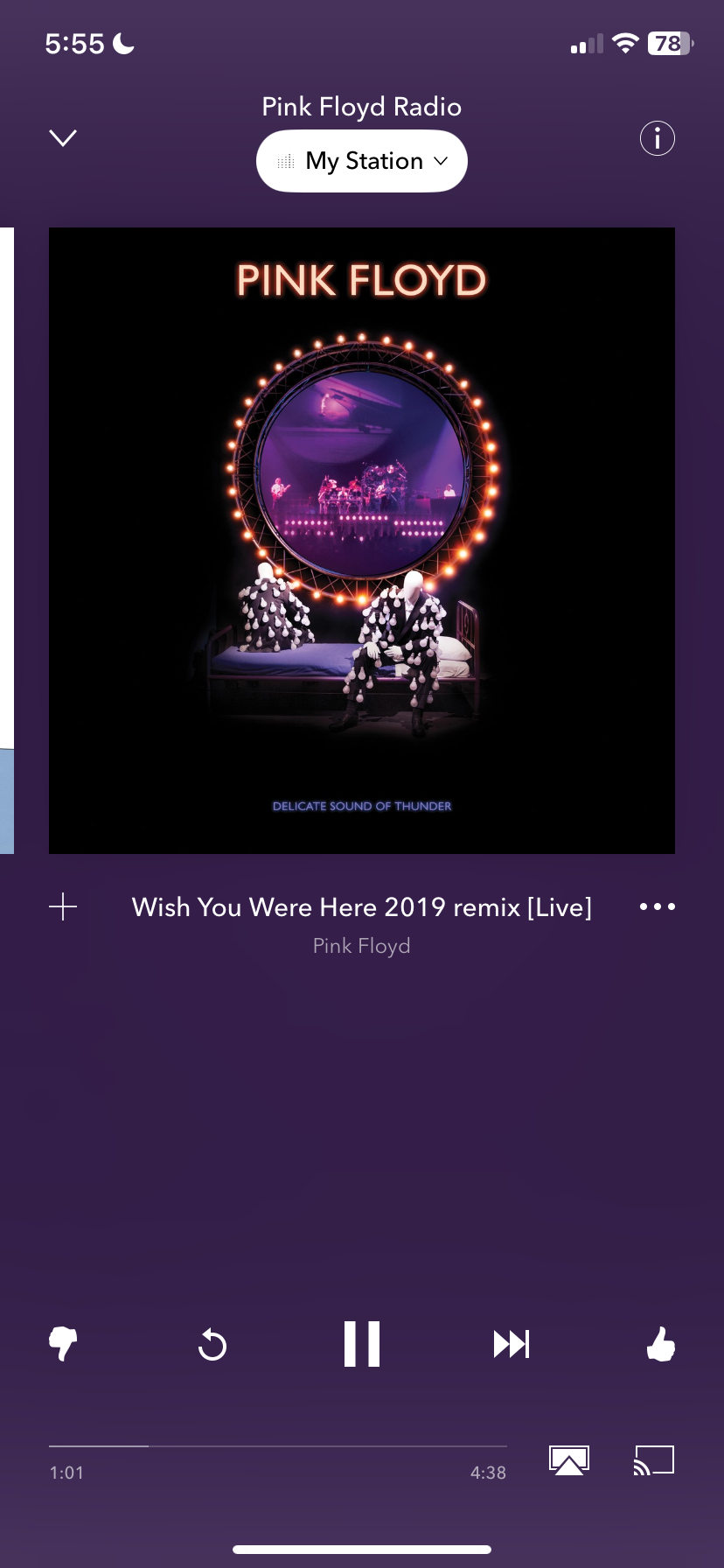Viewport: 724px width, 1568px height.
Task: Skip to the next track
Action: [x=512, y=1344]
